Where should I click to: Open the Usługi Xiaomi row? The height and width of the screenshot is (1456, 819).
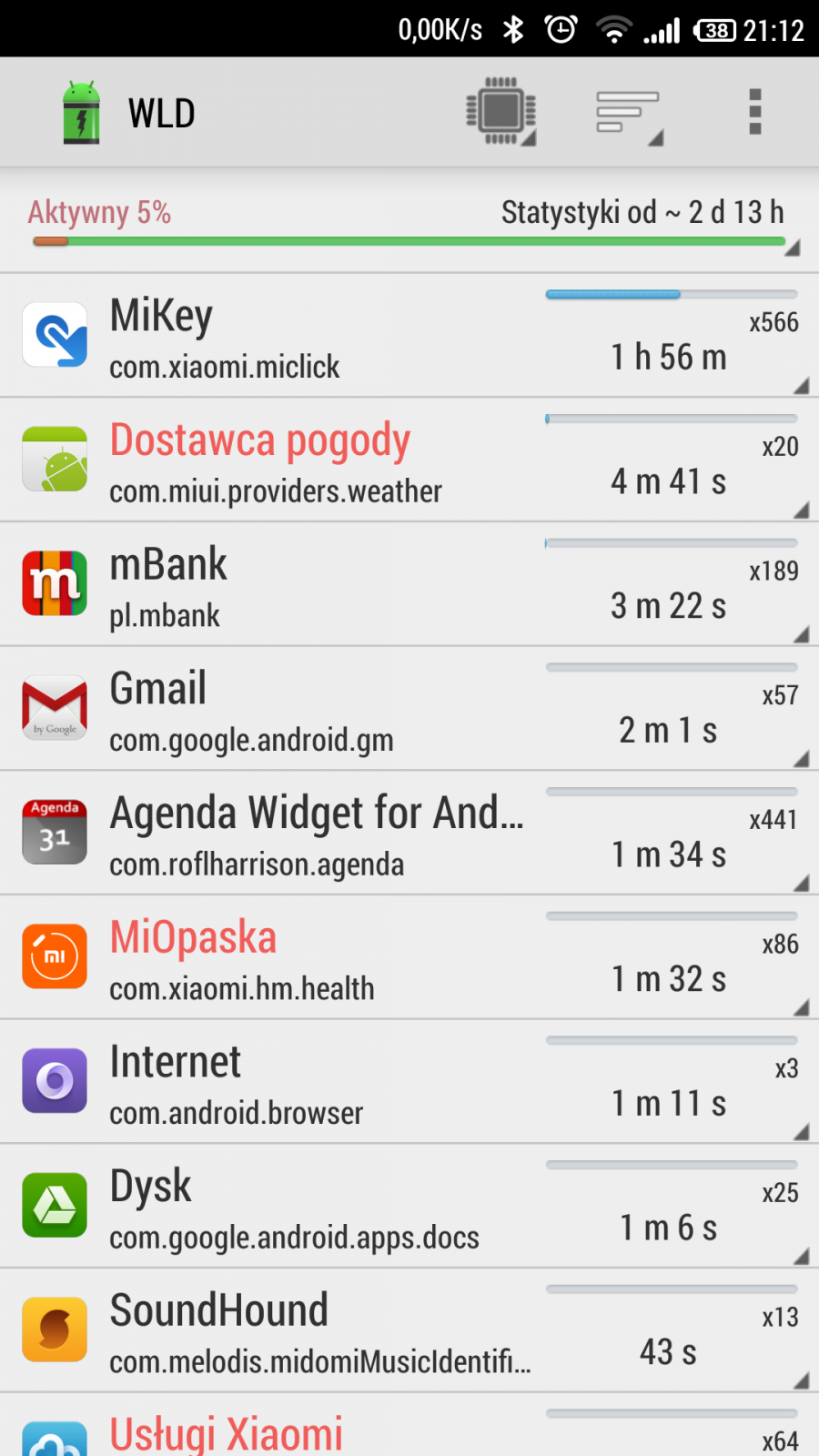(x=409, y=1431)
